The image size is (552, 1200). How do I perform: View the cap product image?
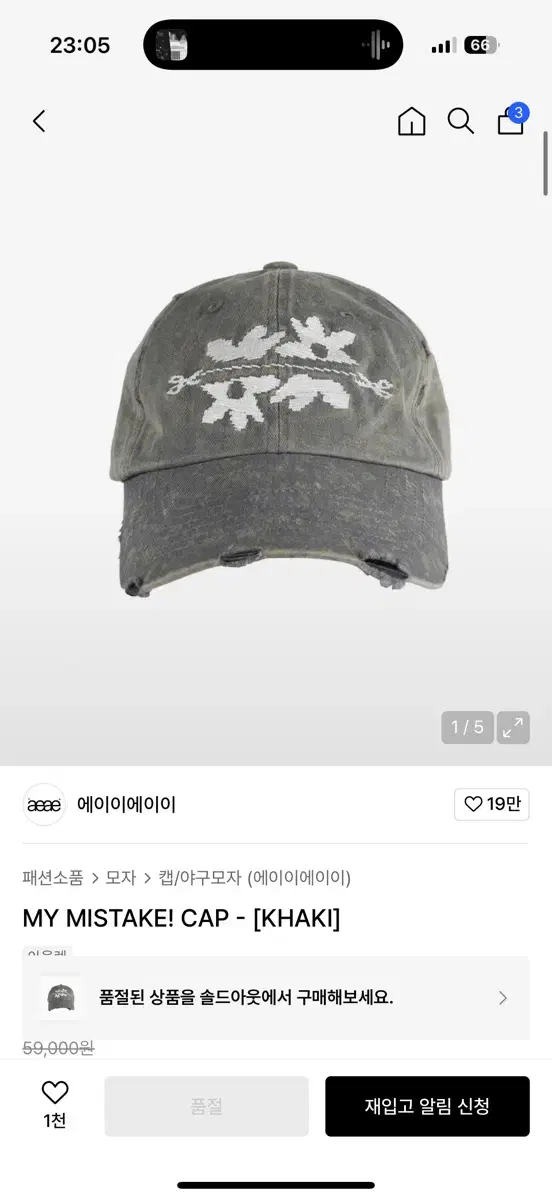click(276, 430)
